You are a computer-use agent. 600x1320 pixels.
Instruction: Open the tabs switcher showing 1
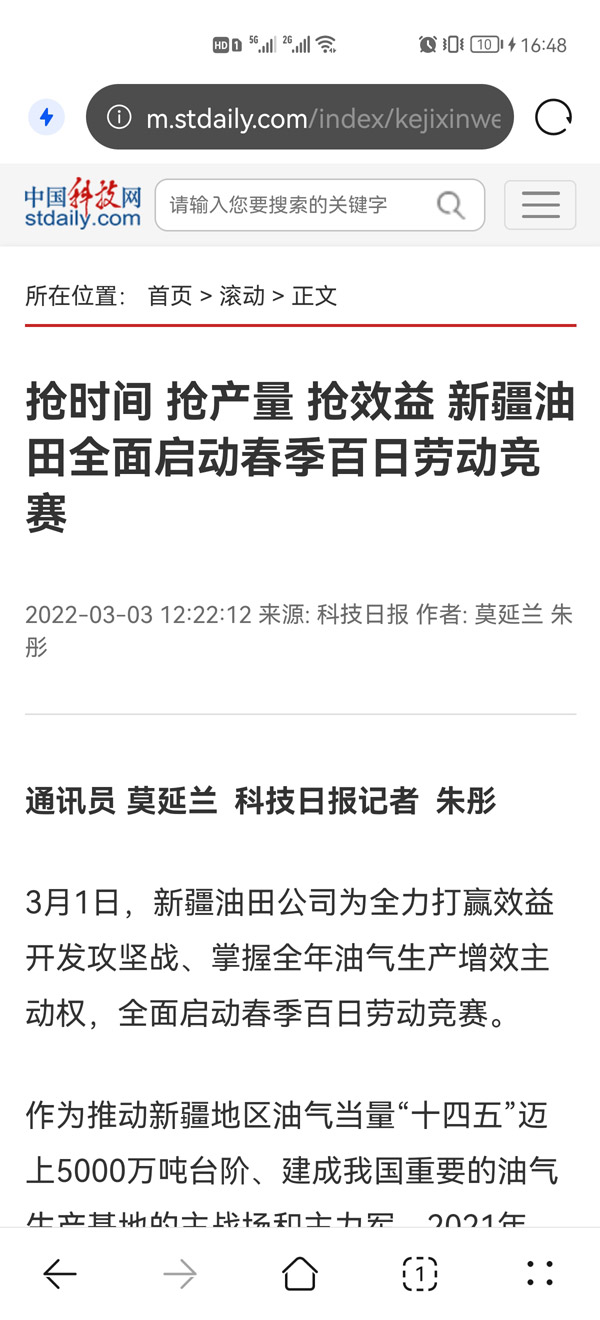click(420, 1273)
